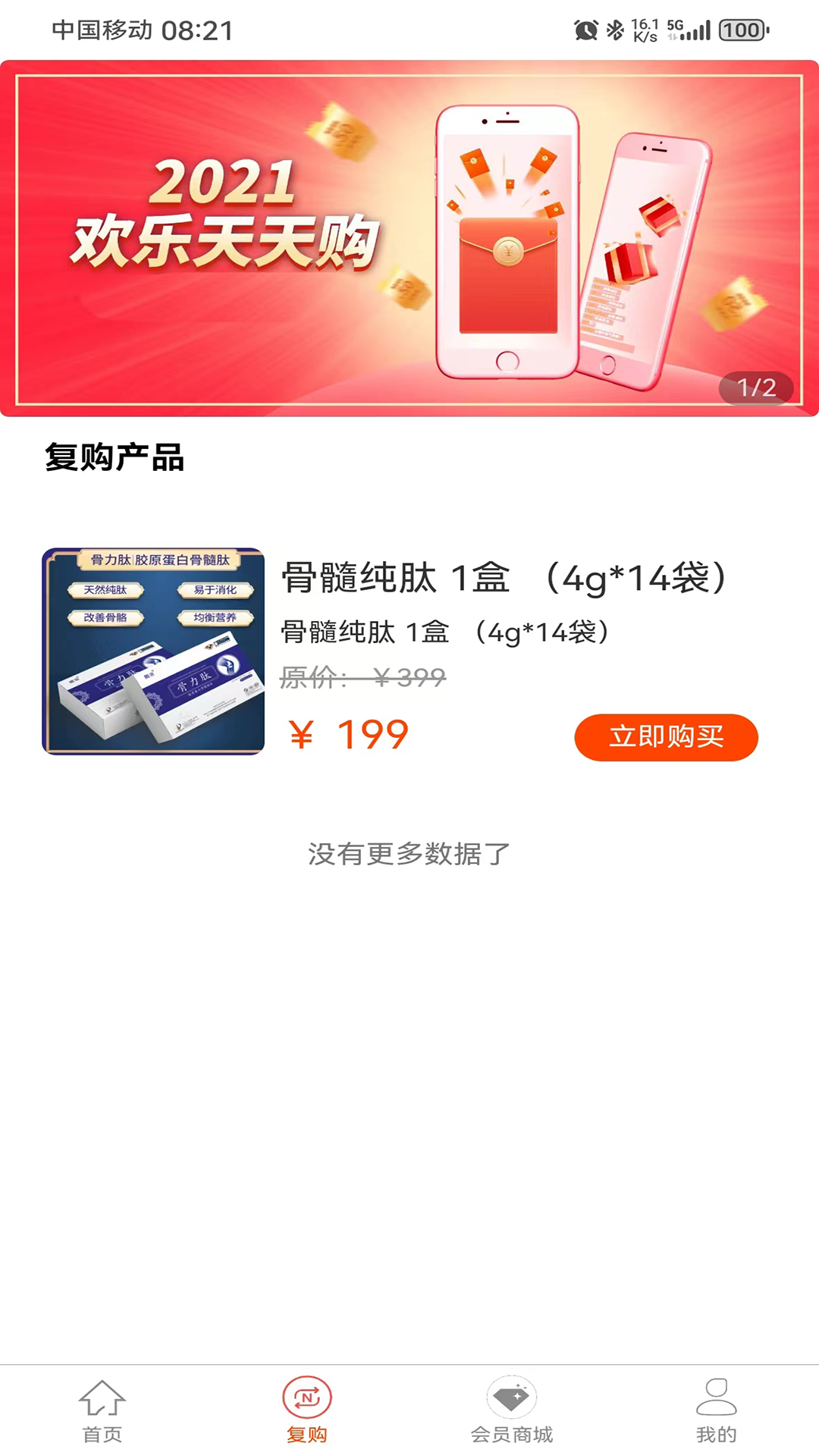Image resolution: width=819 pixels, height=1456 pixels.
Task: Tap the ¥199 discounted price
Action: tap(348, 733)
